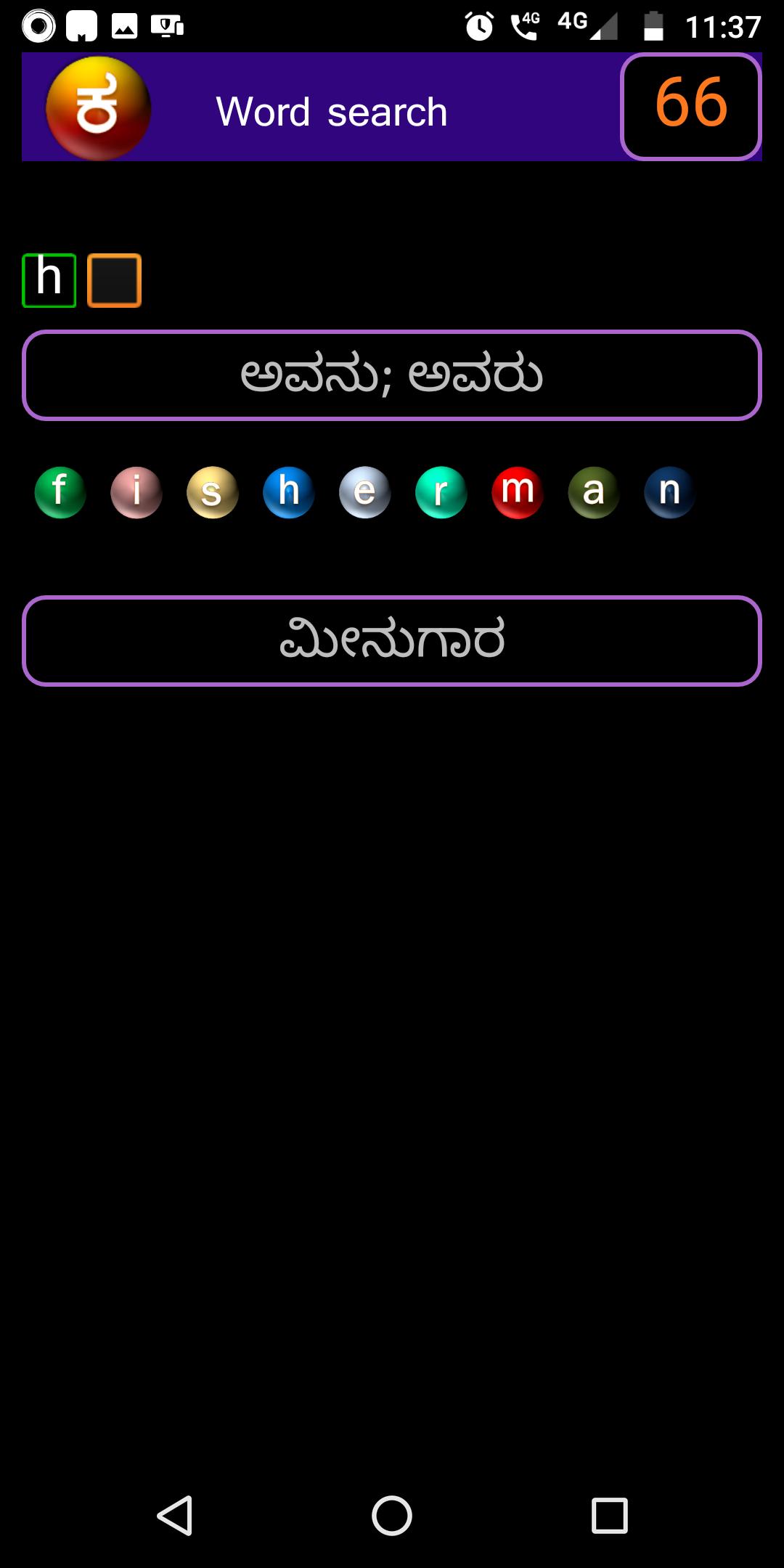Go back using the system back button
The image size is (784, 1568).
pos(175,1516)
